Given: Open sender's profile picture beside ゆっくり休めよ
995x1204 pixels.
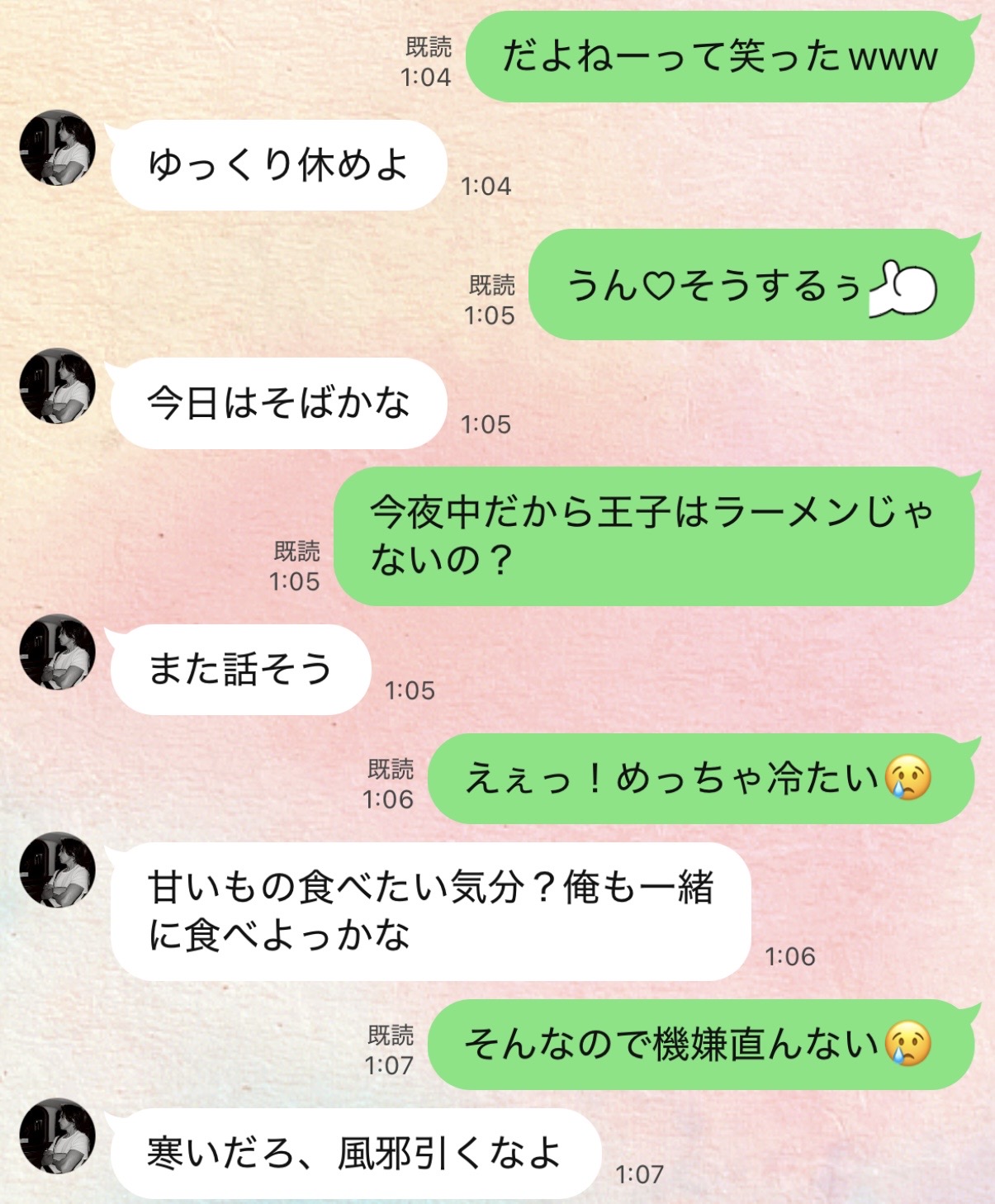Looking at the screenshot, I should [57, 148].
